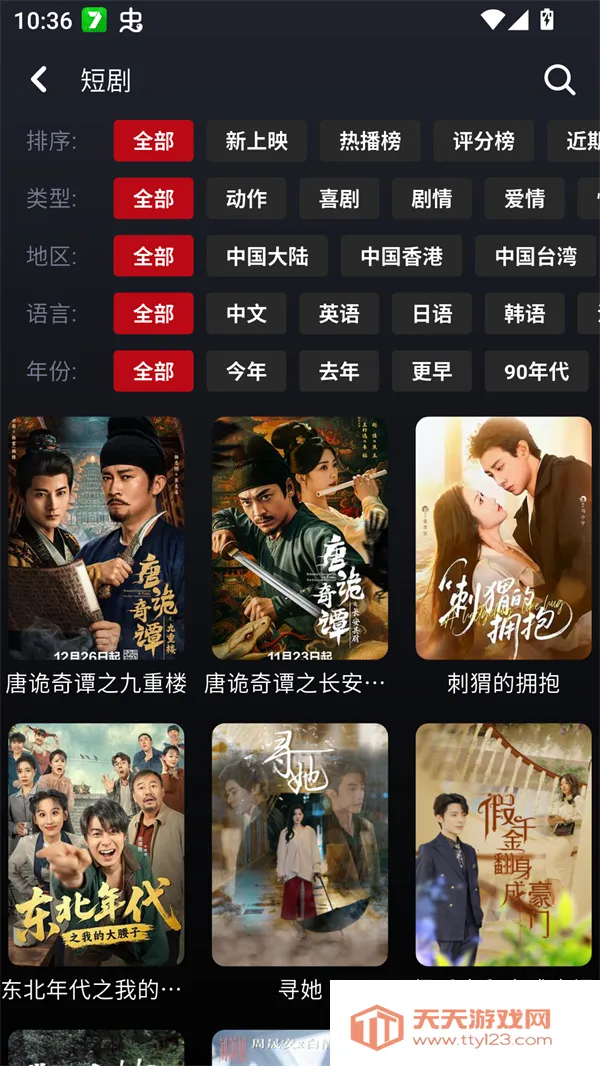Filter year by 今年
The image size is (600, 1066).
coord(246,371)
